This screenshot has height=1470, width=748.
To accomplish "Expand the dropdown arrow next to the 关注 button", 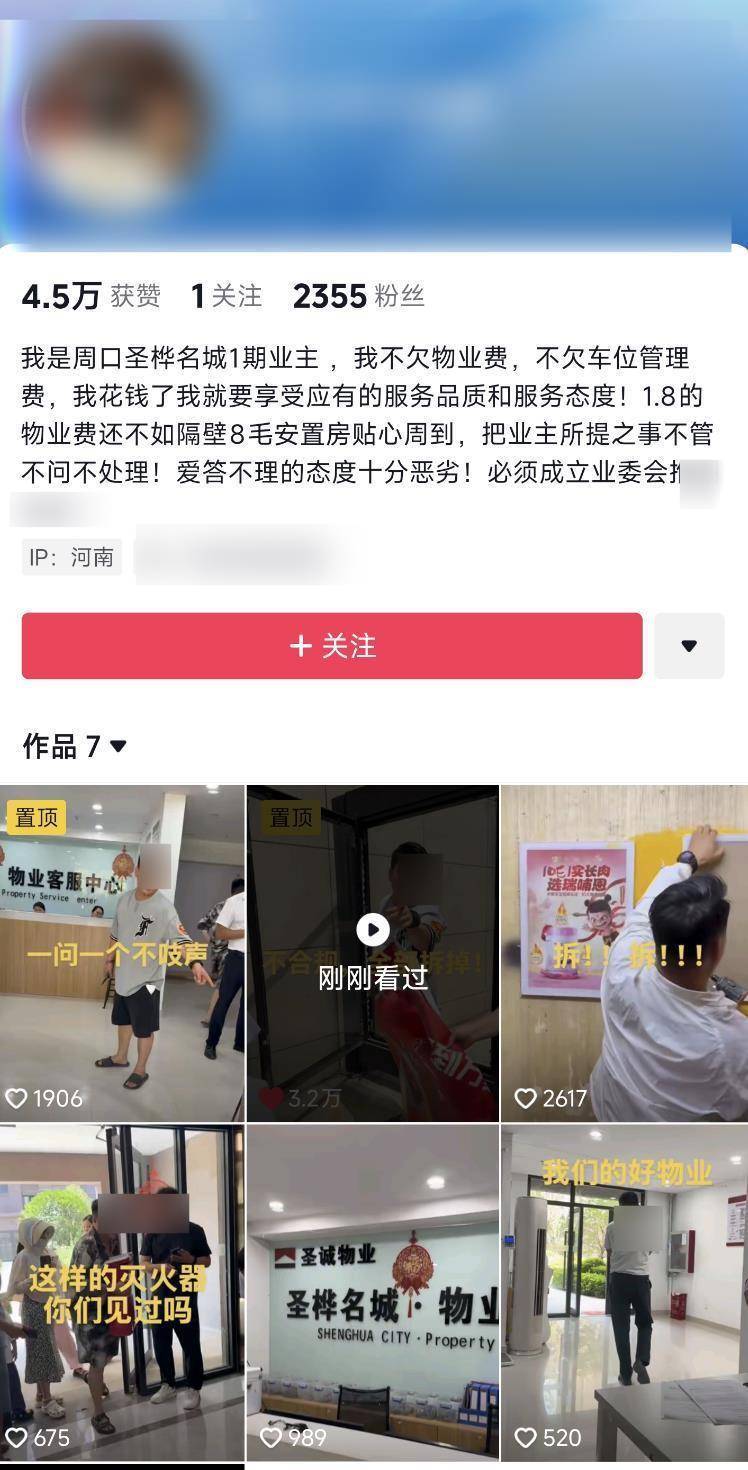I will point(688,646).
